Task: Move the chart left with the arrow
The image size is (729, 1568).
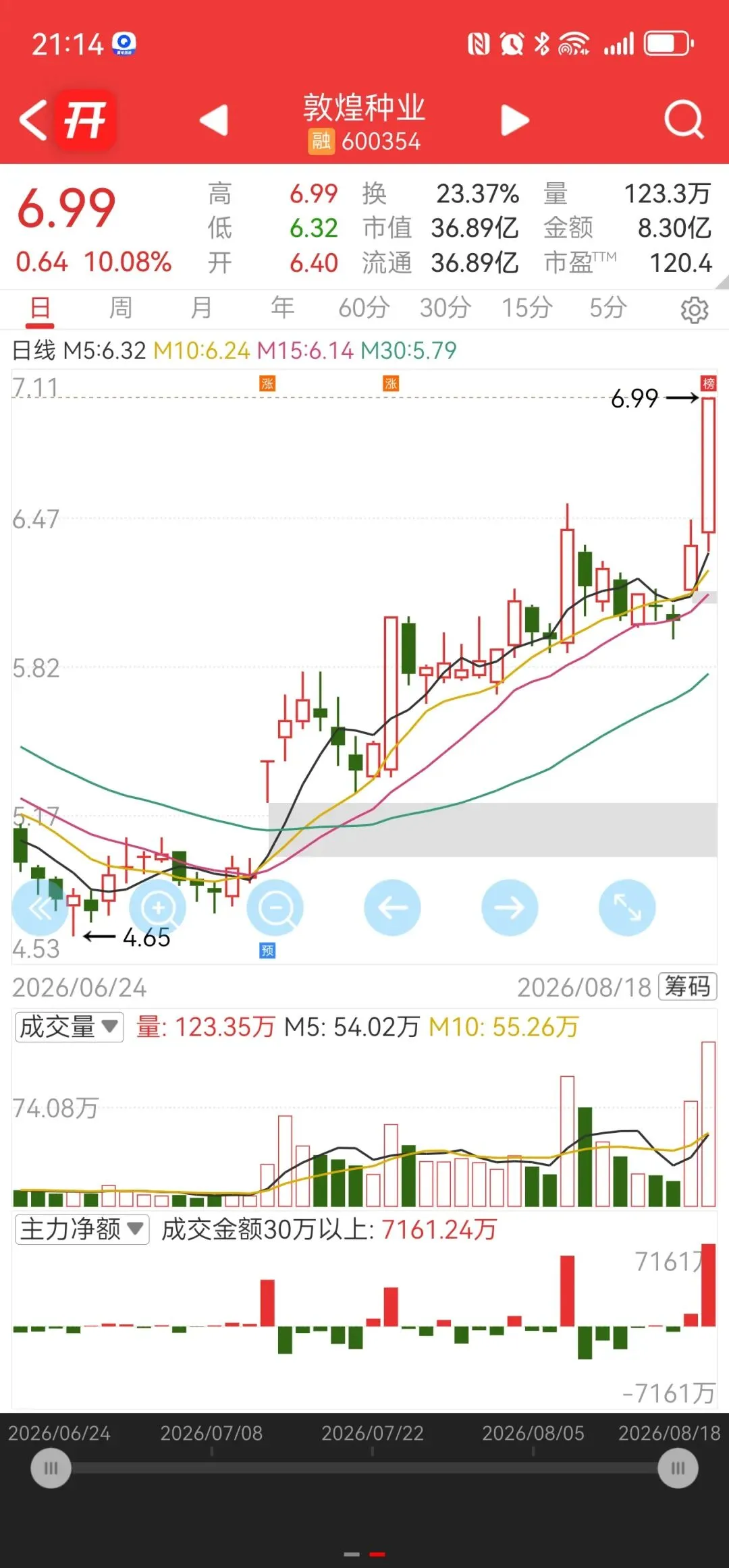Action: tap(392, 907)
